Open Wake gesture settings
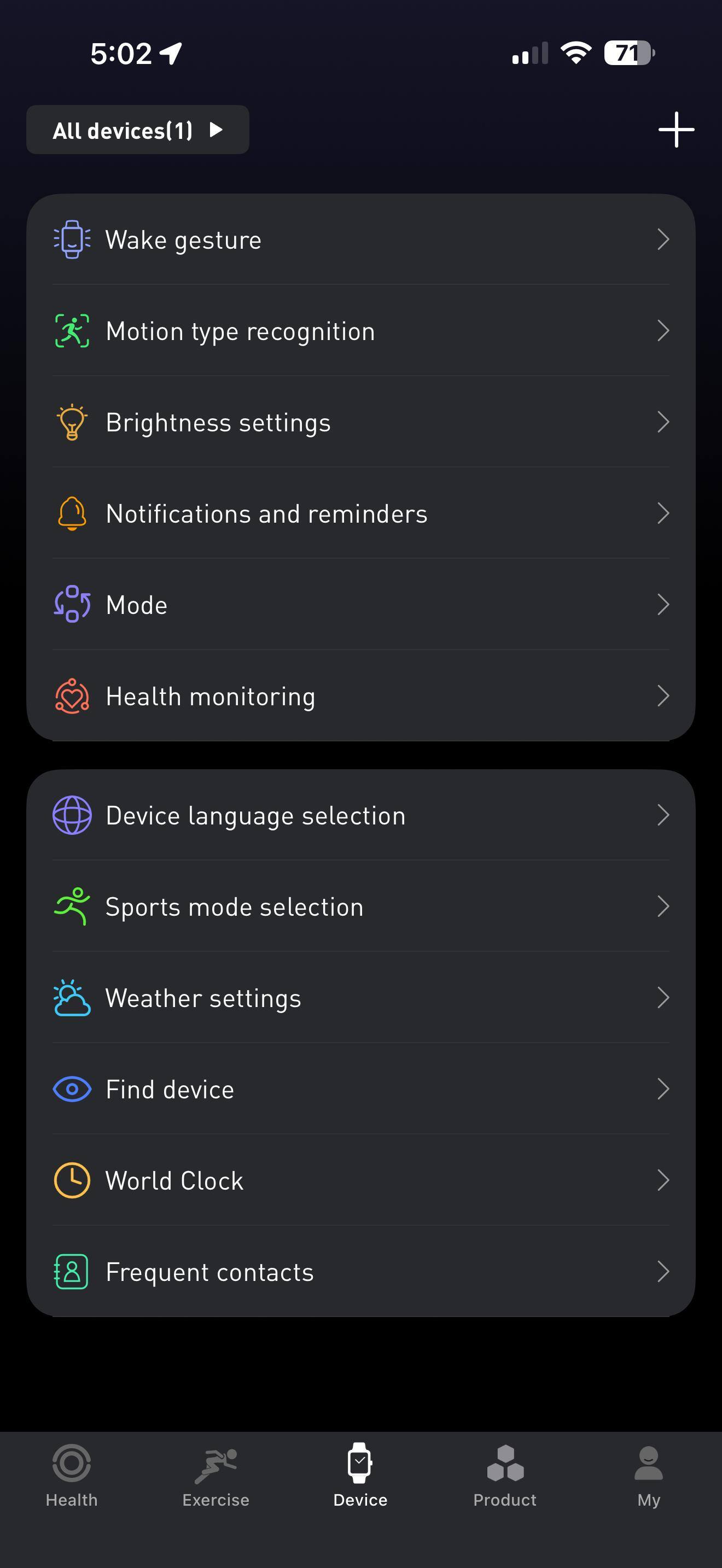722x1568 pixels. (x=360, y=240)
